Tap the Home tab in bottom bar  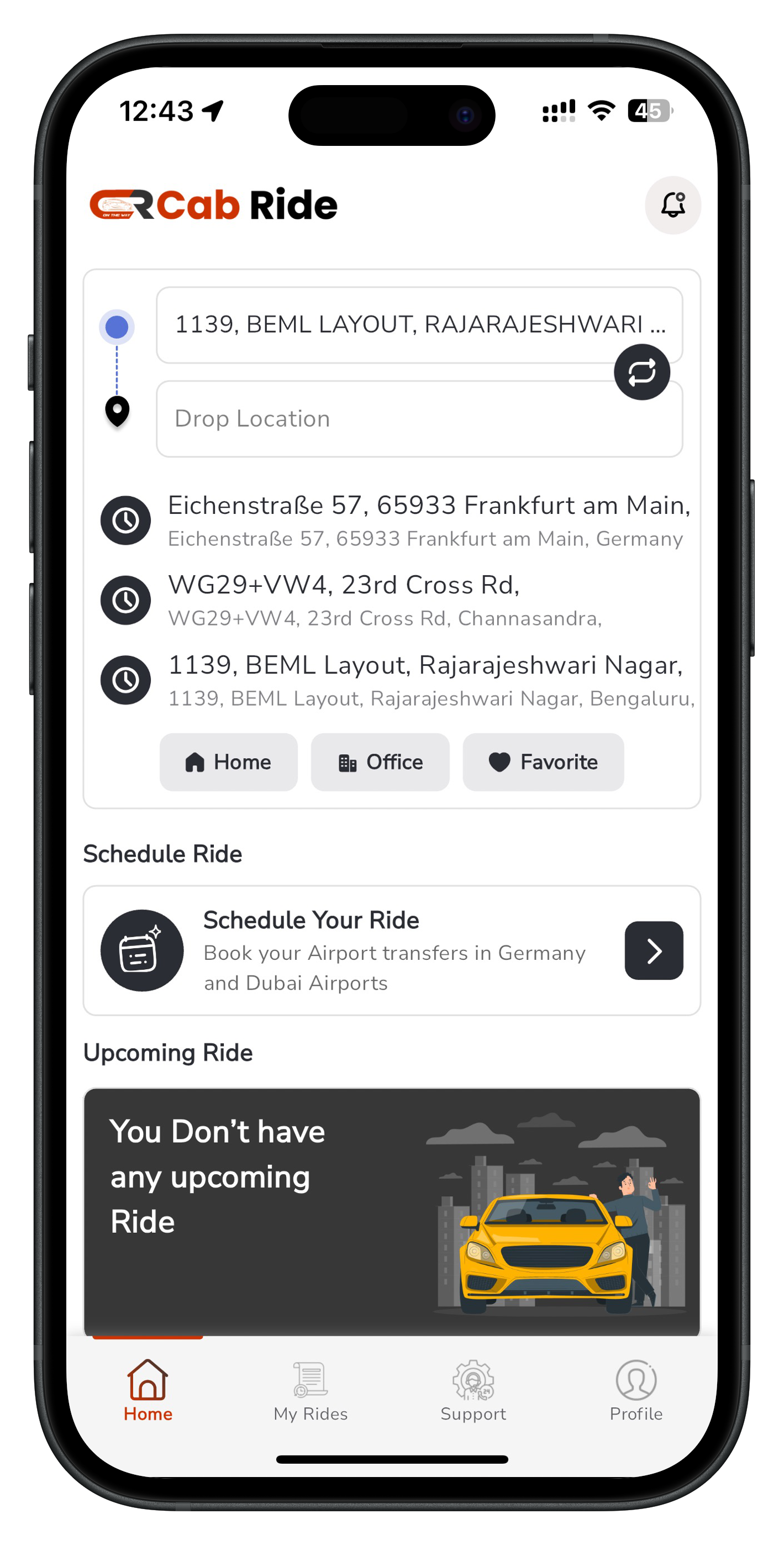tap(148, 1391)
